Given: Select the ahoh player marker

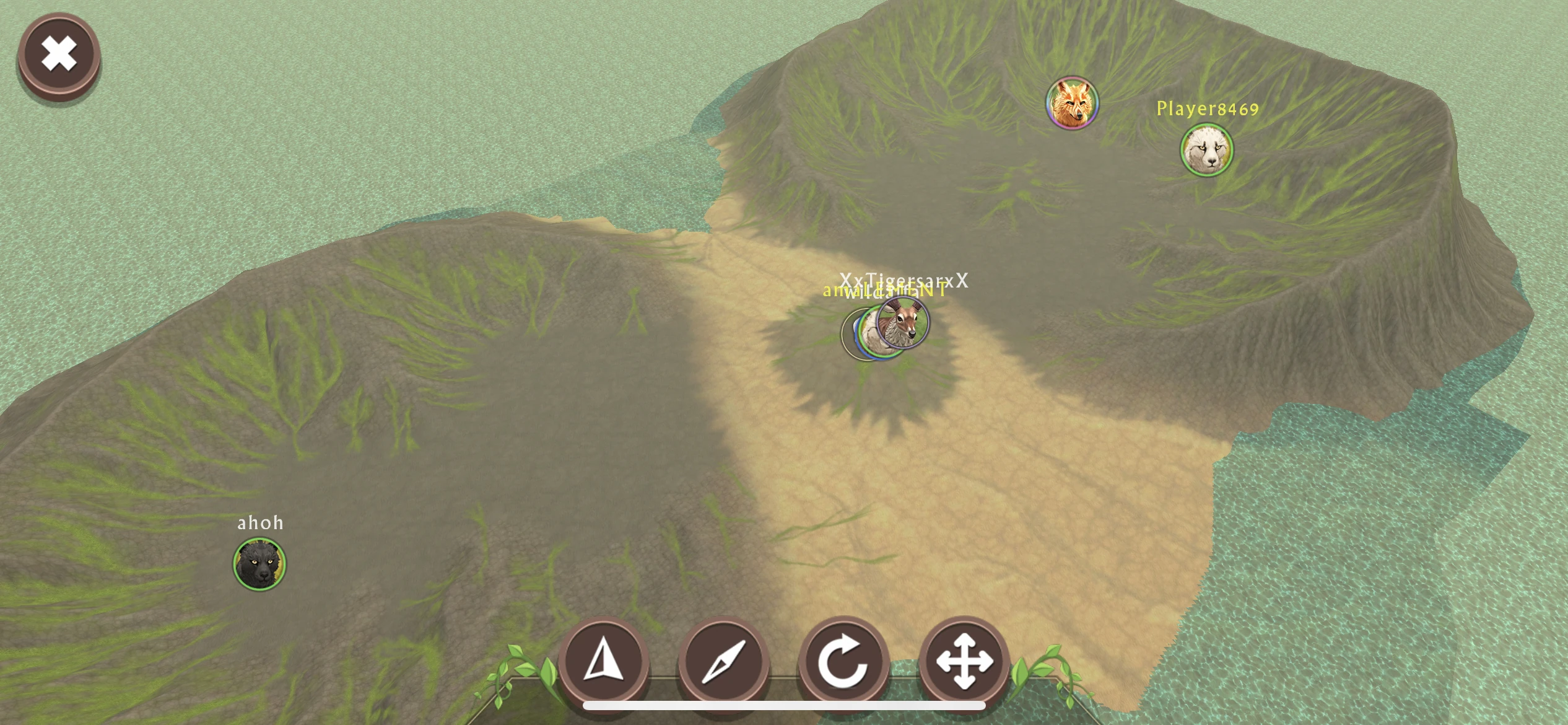Looking at the screenshot, I should 259,563.
